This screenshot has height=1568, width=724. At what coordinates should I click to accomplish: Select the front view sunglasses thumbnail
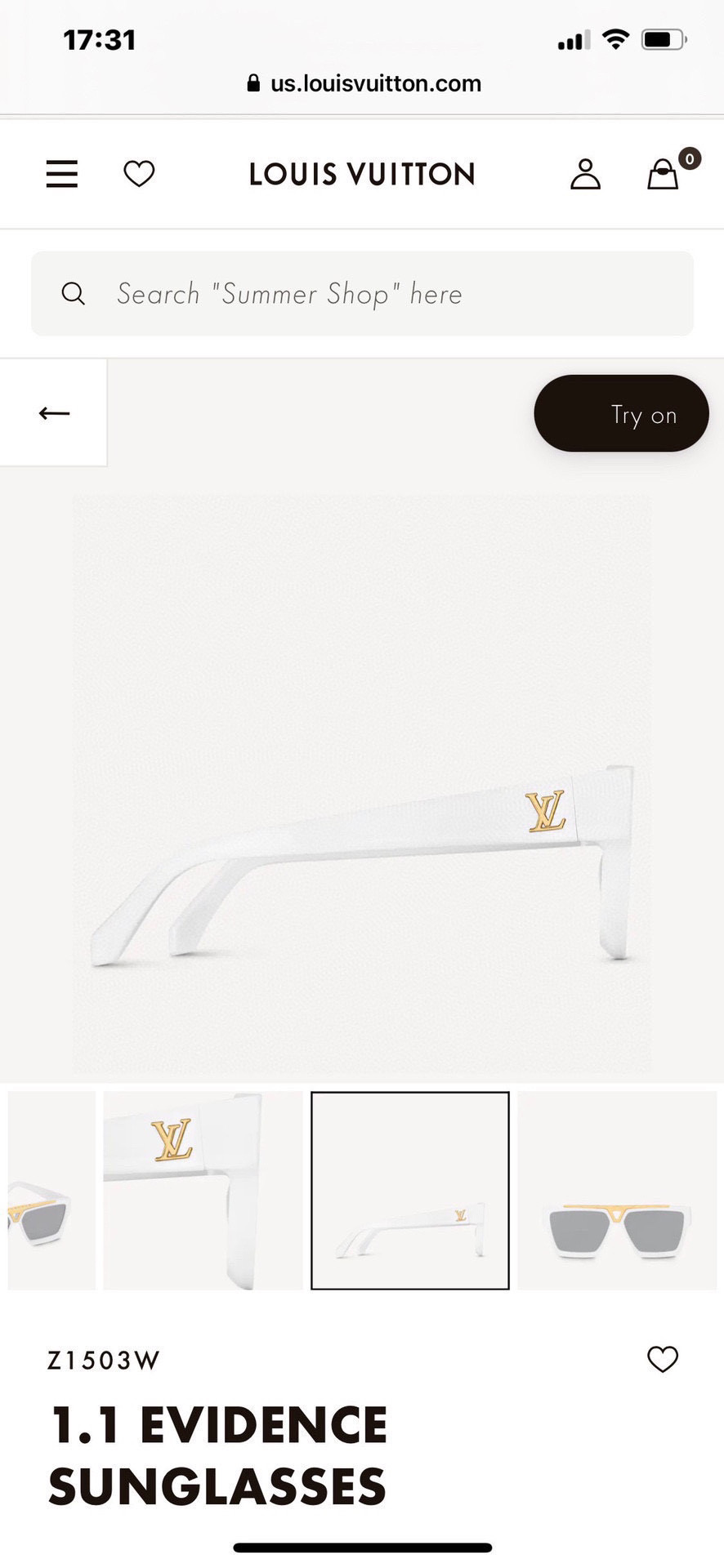617,1191
